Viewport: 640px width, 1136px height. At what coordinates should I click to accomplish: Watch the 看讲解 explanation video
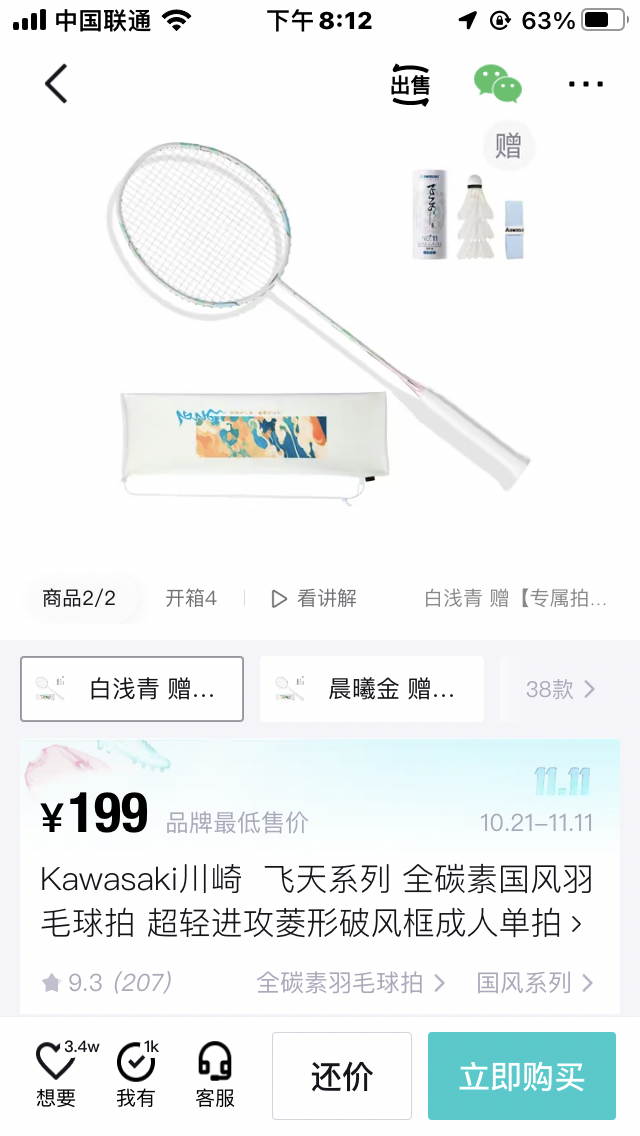(x=314, y=598)
